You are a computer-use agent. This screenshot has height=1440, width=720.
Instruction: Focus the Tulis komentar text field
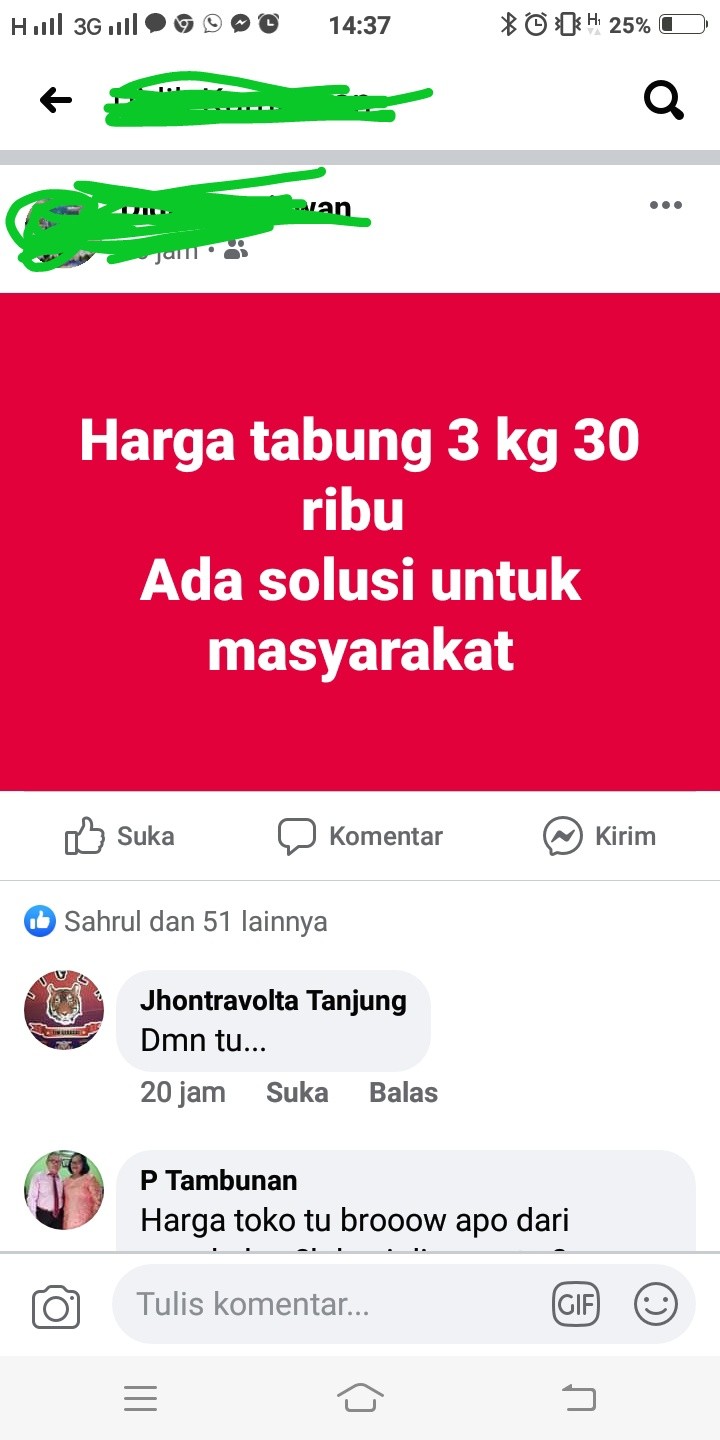[330, 1304]
